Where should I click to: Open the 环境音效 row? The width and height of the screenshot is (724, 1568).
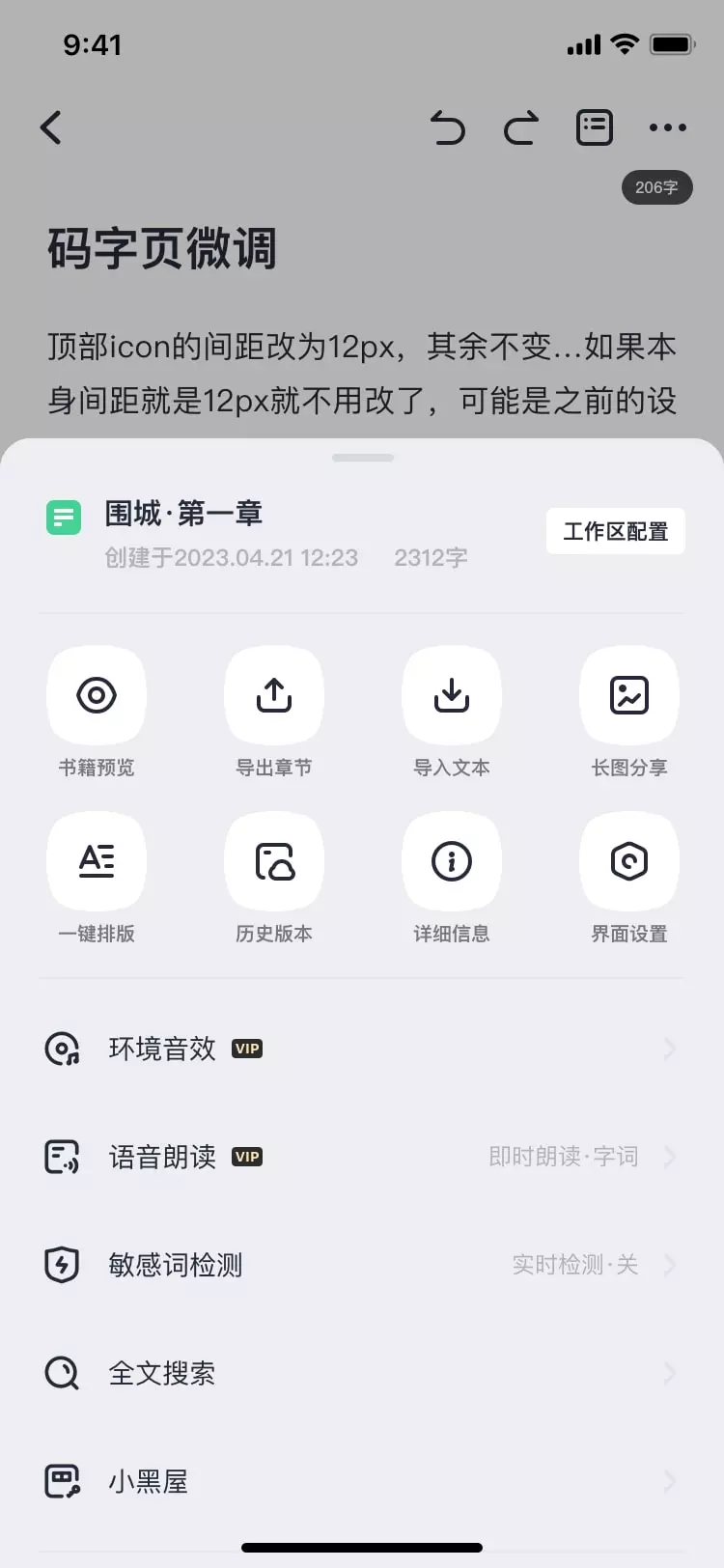click(362, 1049)
